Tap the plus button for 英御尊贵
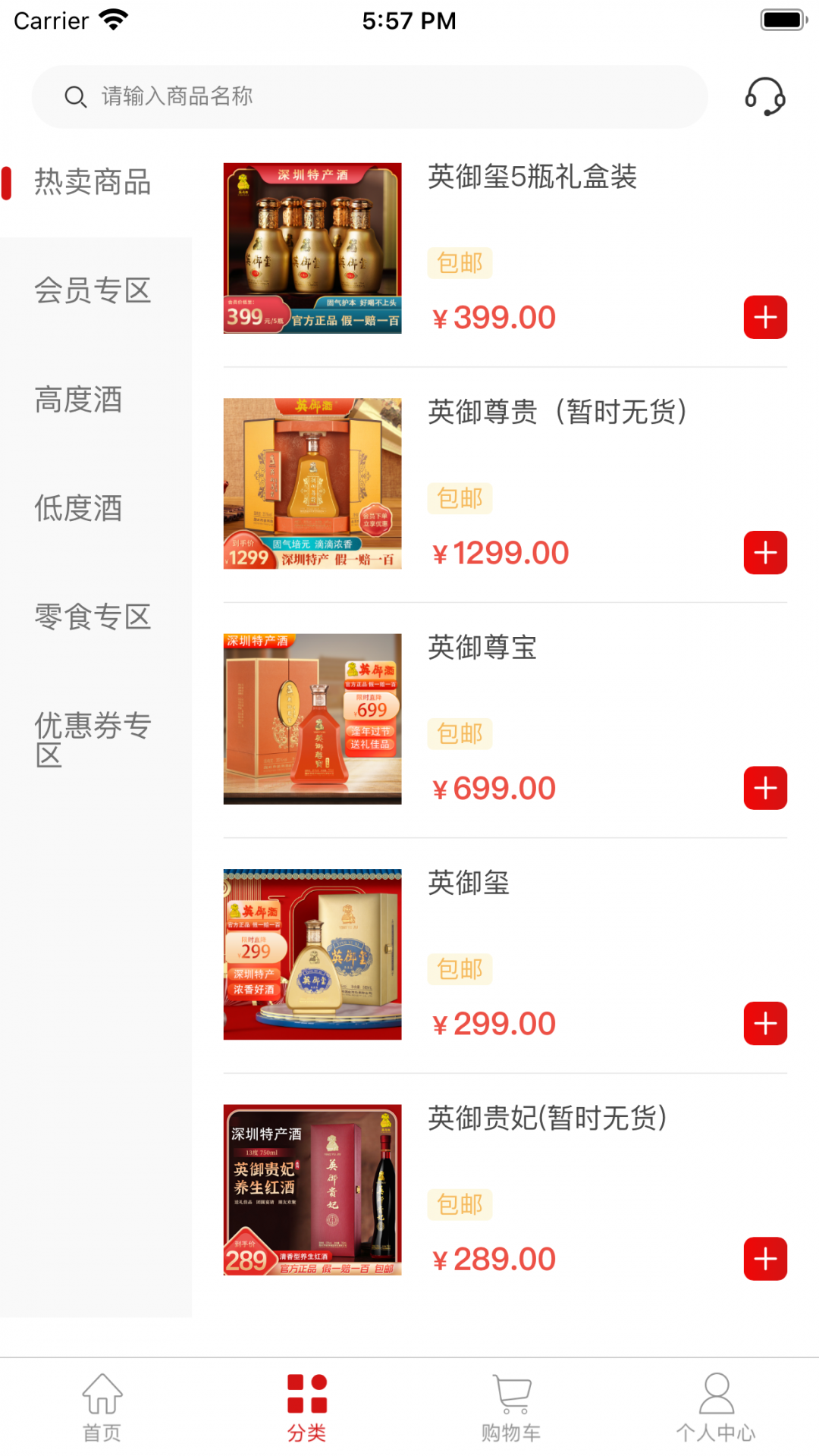This screenshot has height=1456, width=819. click(764, 553)
